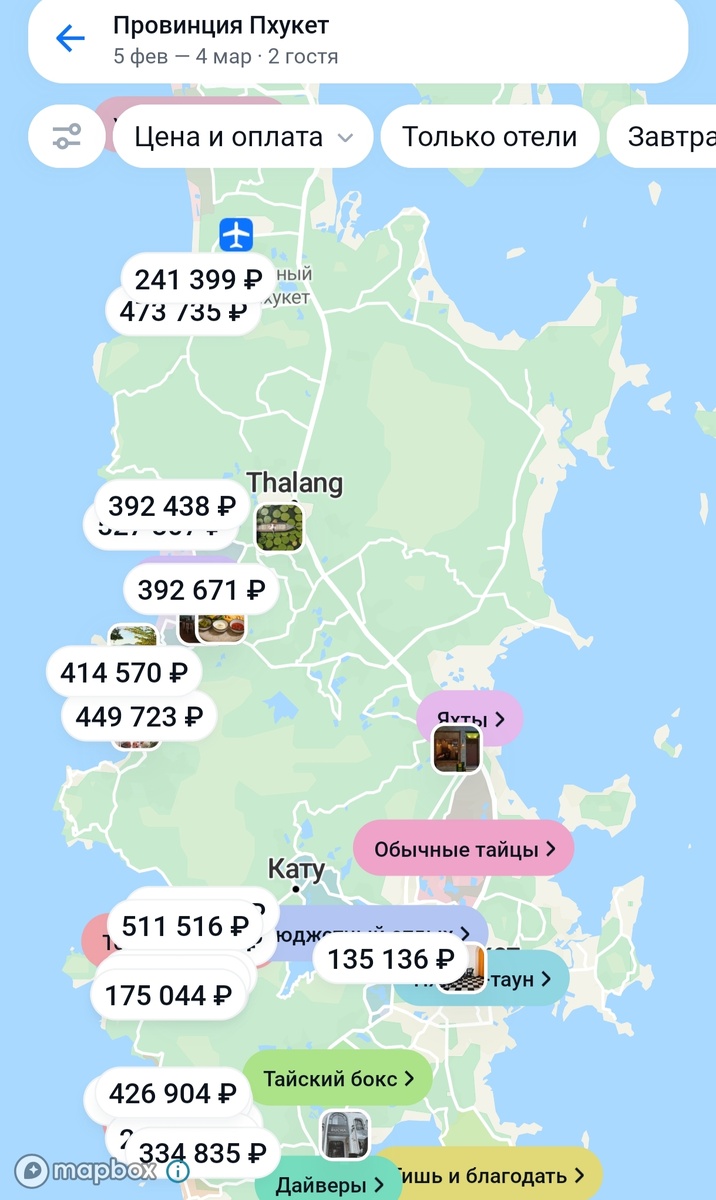Select the 175 044 ₽ price marker
This screenshot has height=1200, width=716.
coord(168,995)
